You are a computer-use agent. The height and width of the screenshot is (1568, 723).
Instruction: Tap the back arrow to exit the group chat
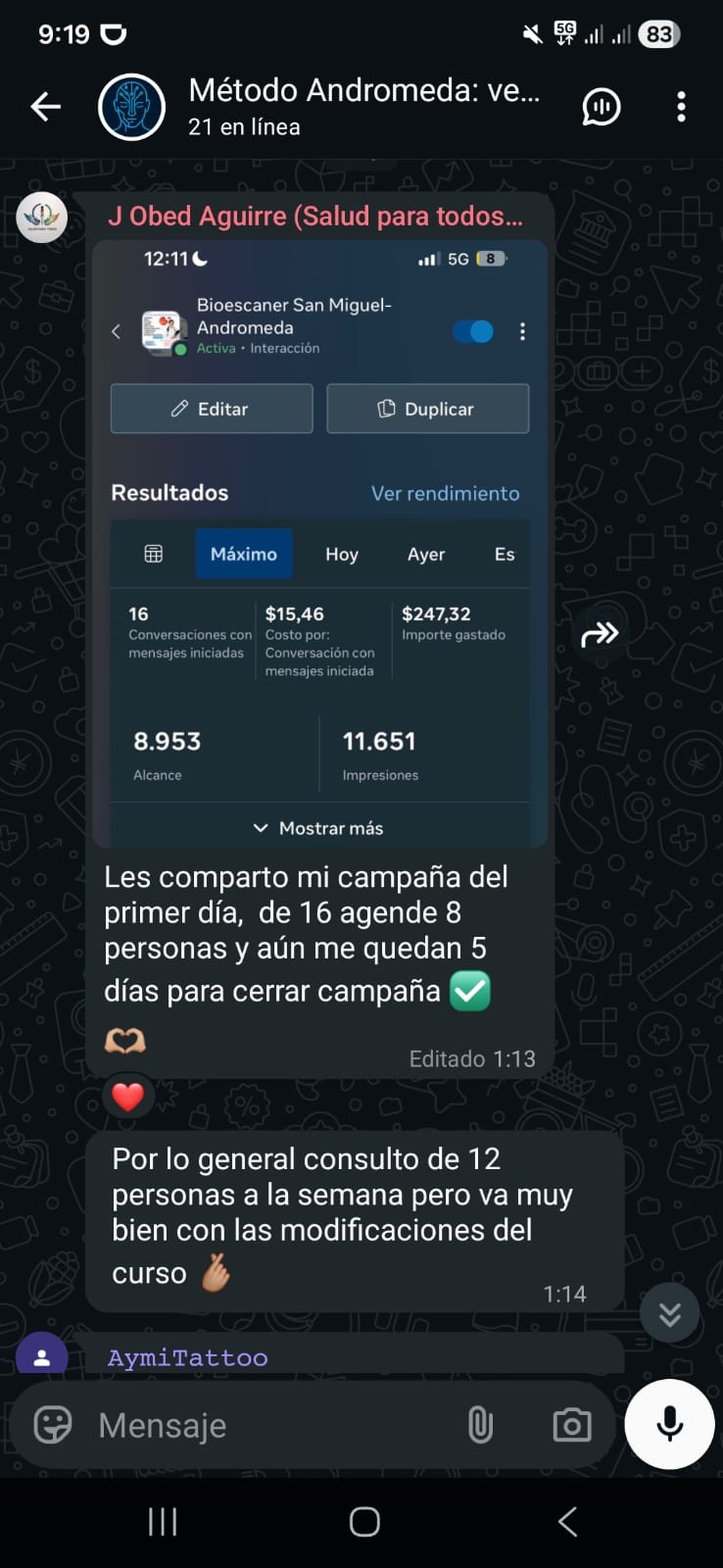(x=45, y=107)
